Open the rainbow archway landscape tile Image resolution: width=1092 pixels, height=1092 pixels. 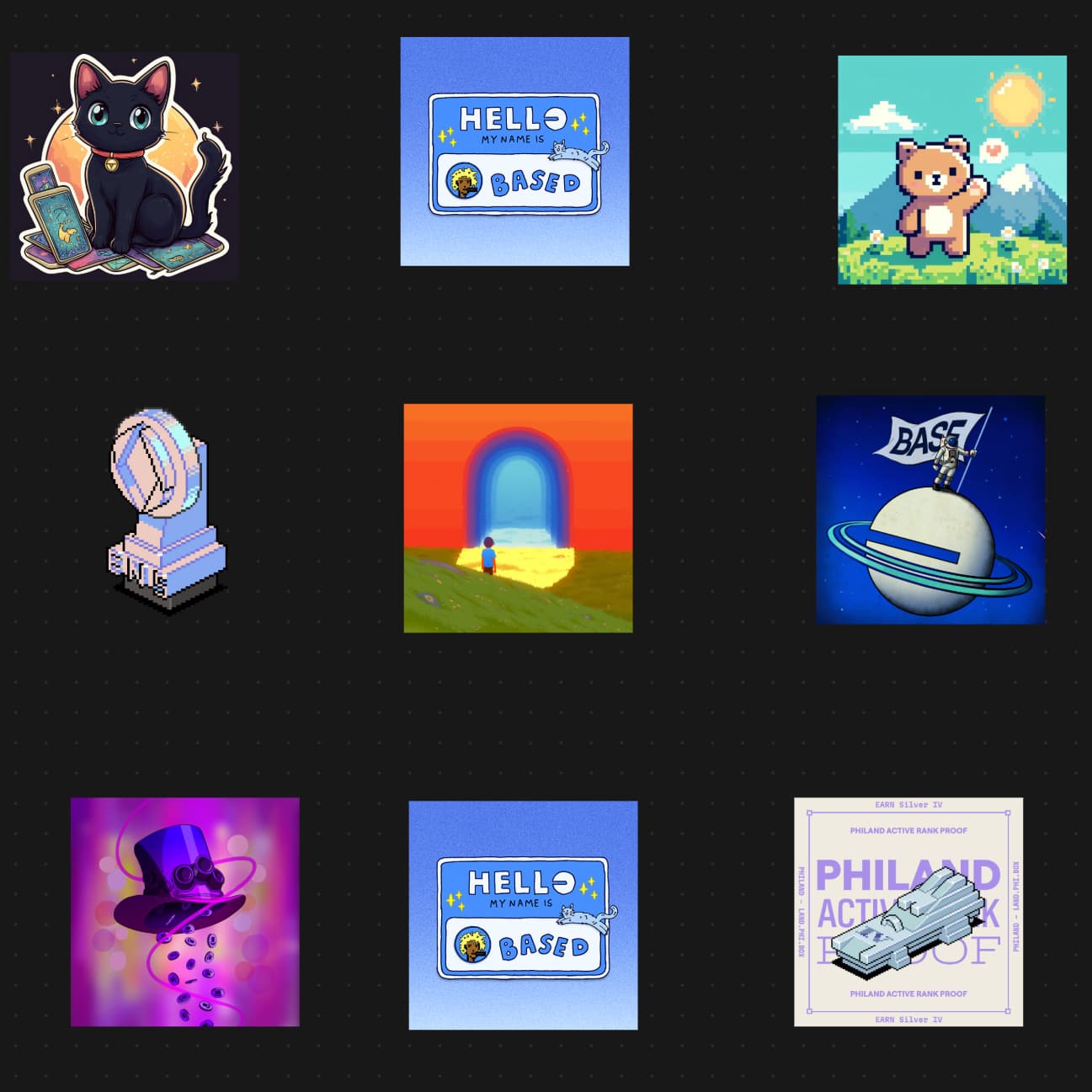[x=518, y=518]
